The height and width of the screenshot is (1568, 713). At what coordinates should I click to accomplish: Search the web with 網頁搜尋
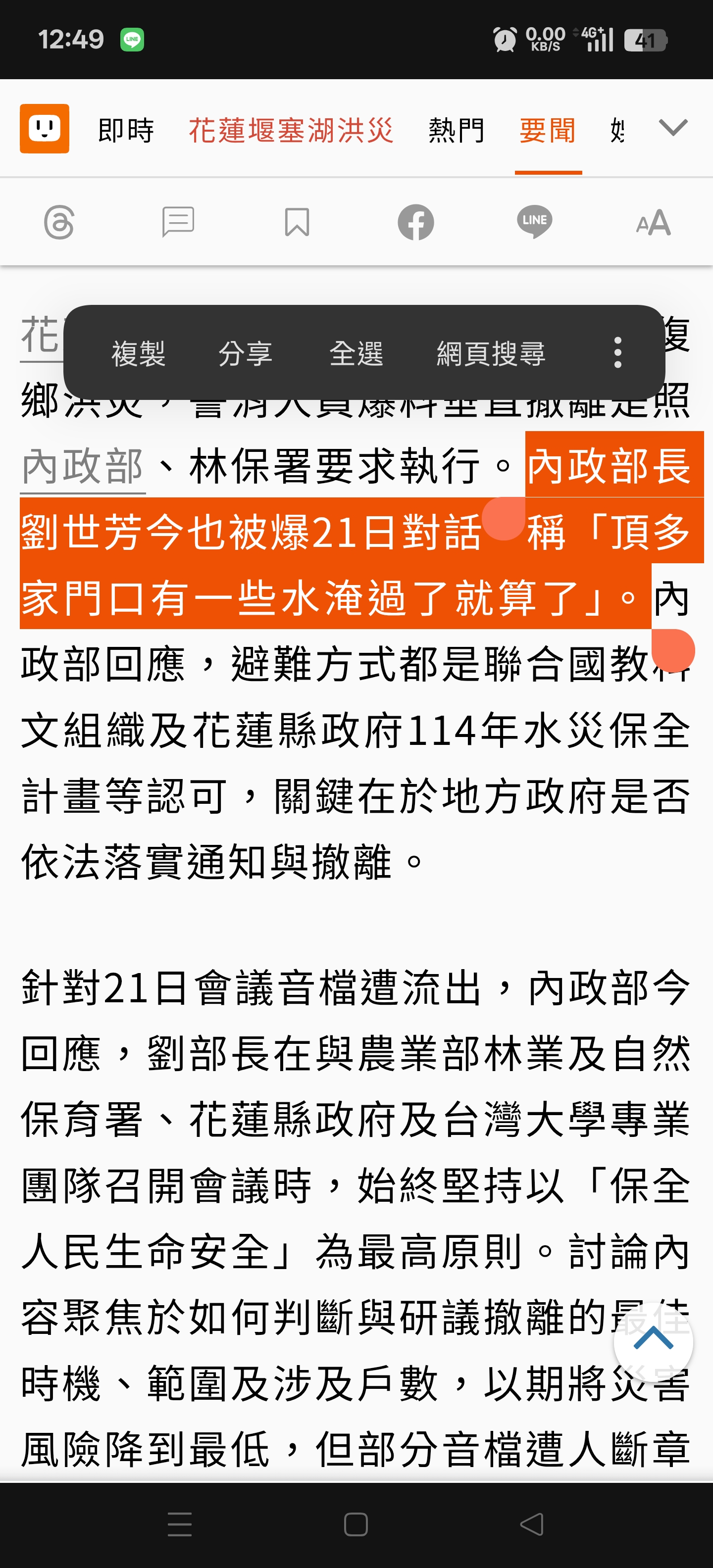pyautogui.click(x=491, y=353)
